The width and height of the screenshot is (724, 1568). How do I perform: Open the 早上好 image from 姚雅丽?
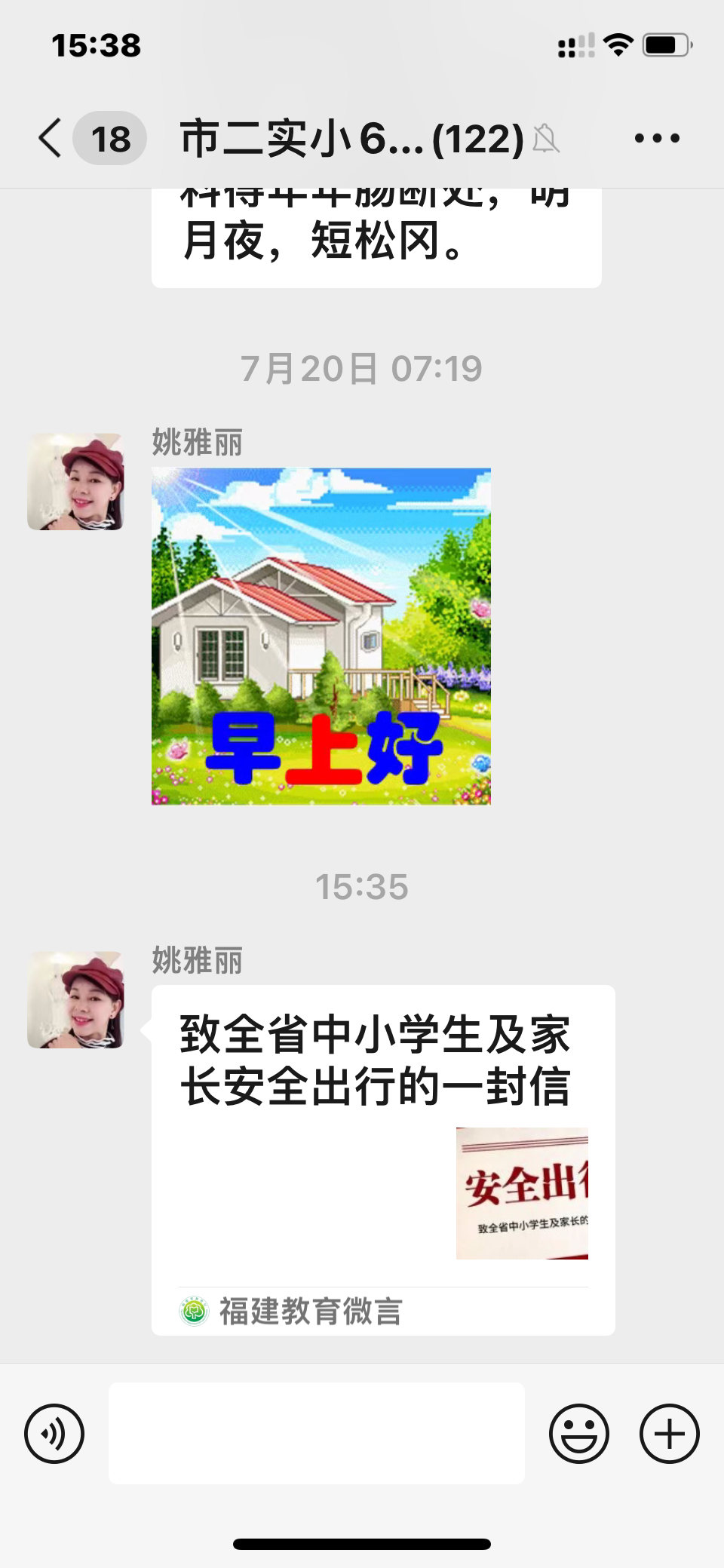pyautogui.click(x=321, y=637)
